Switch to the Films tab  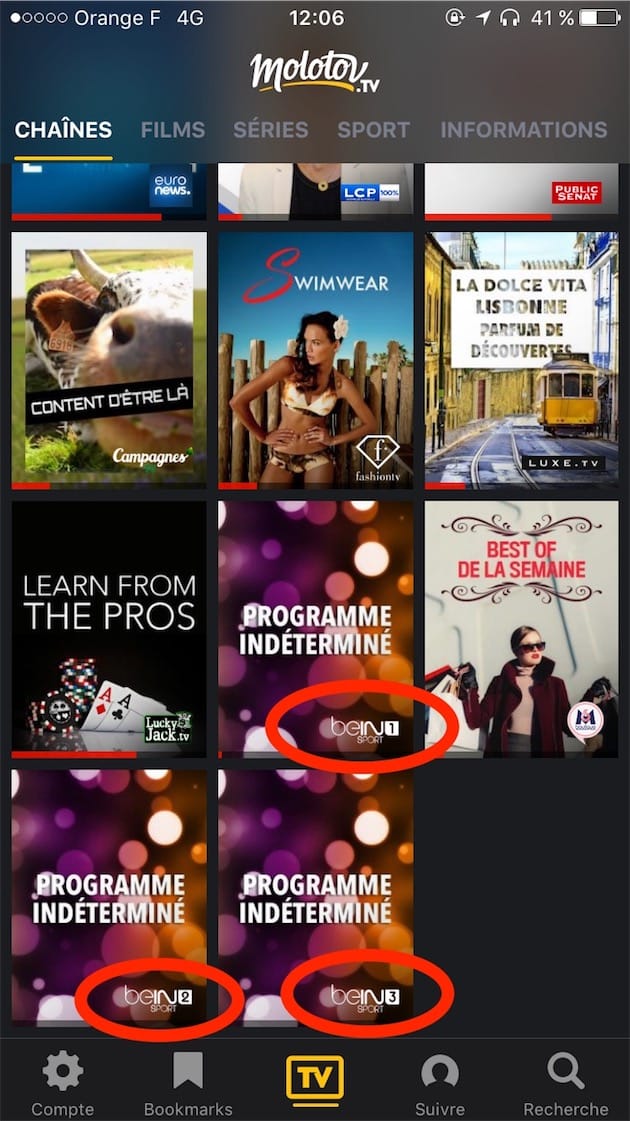tap(173, 130)
